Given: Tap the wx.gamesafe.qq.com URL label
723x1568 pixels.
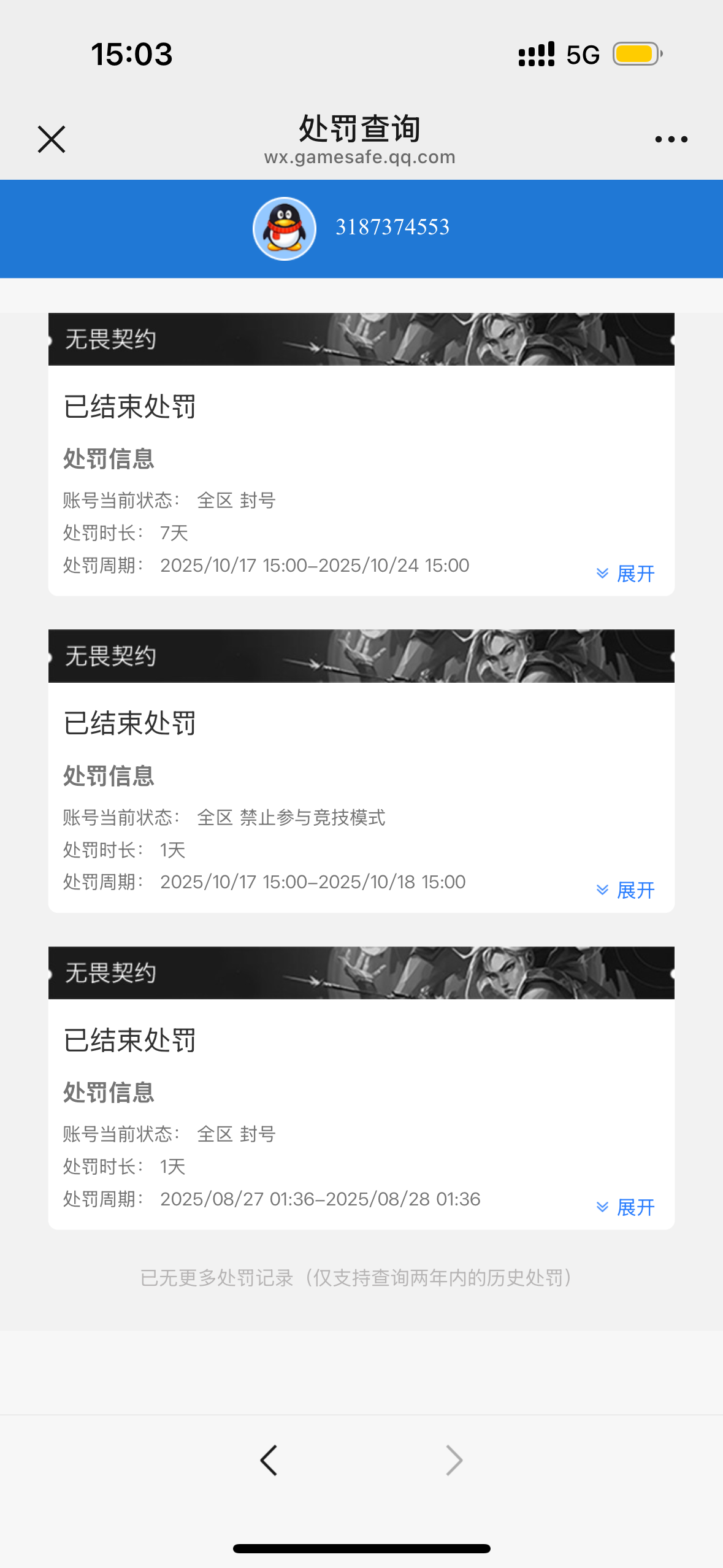Looking at the screenshot, I should 361,157.
